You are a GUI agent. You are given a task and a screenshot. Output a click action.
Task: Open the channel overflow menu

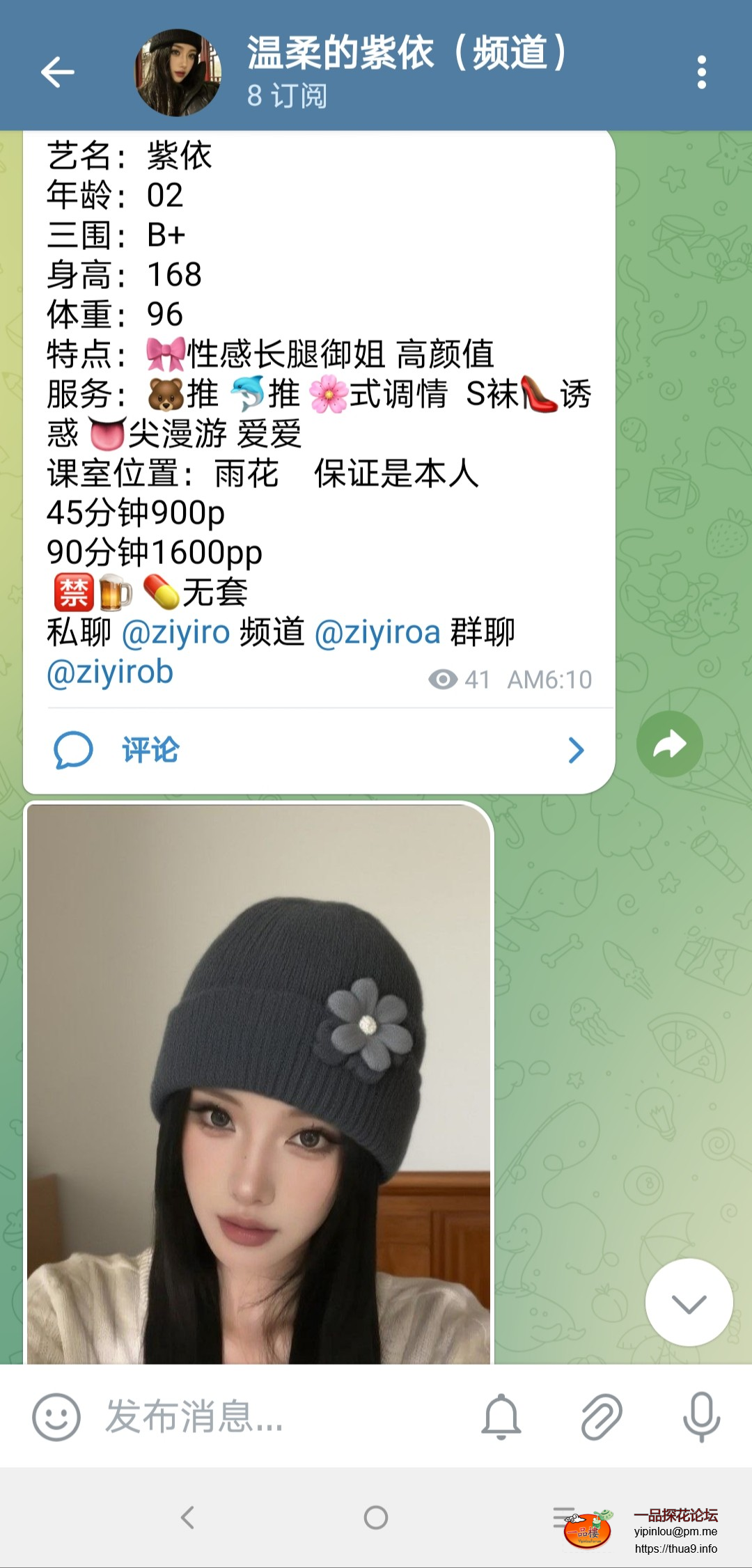pyautogui.click(x=701, y=72)
